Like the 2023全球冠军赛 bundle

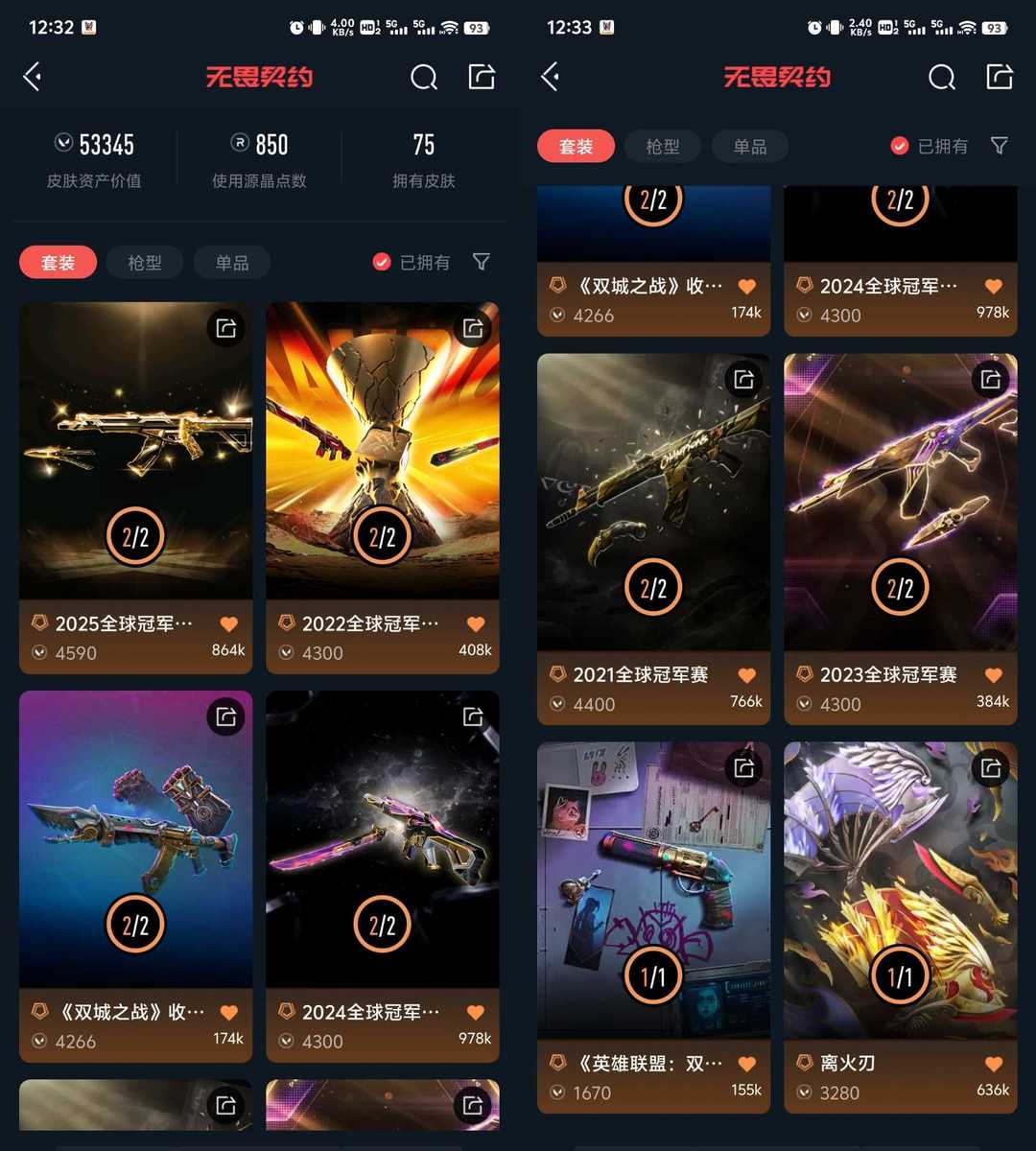click(994, 675)
